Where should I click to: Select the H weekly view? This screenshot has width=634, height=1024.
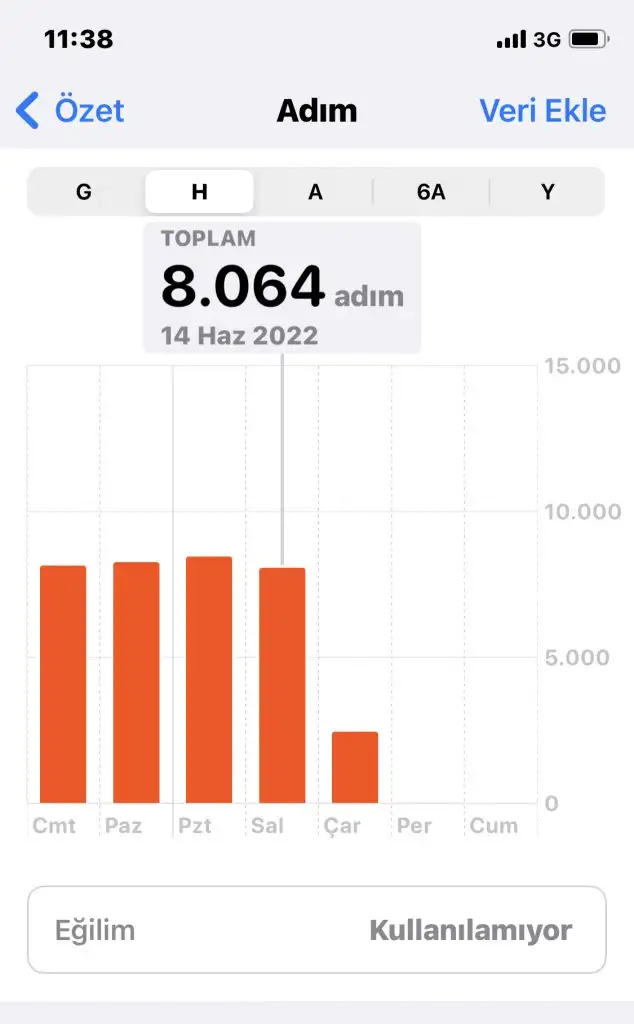click(199, 192)
